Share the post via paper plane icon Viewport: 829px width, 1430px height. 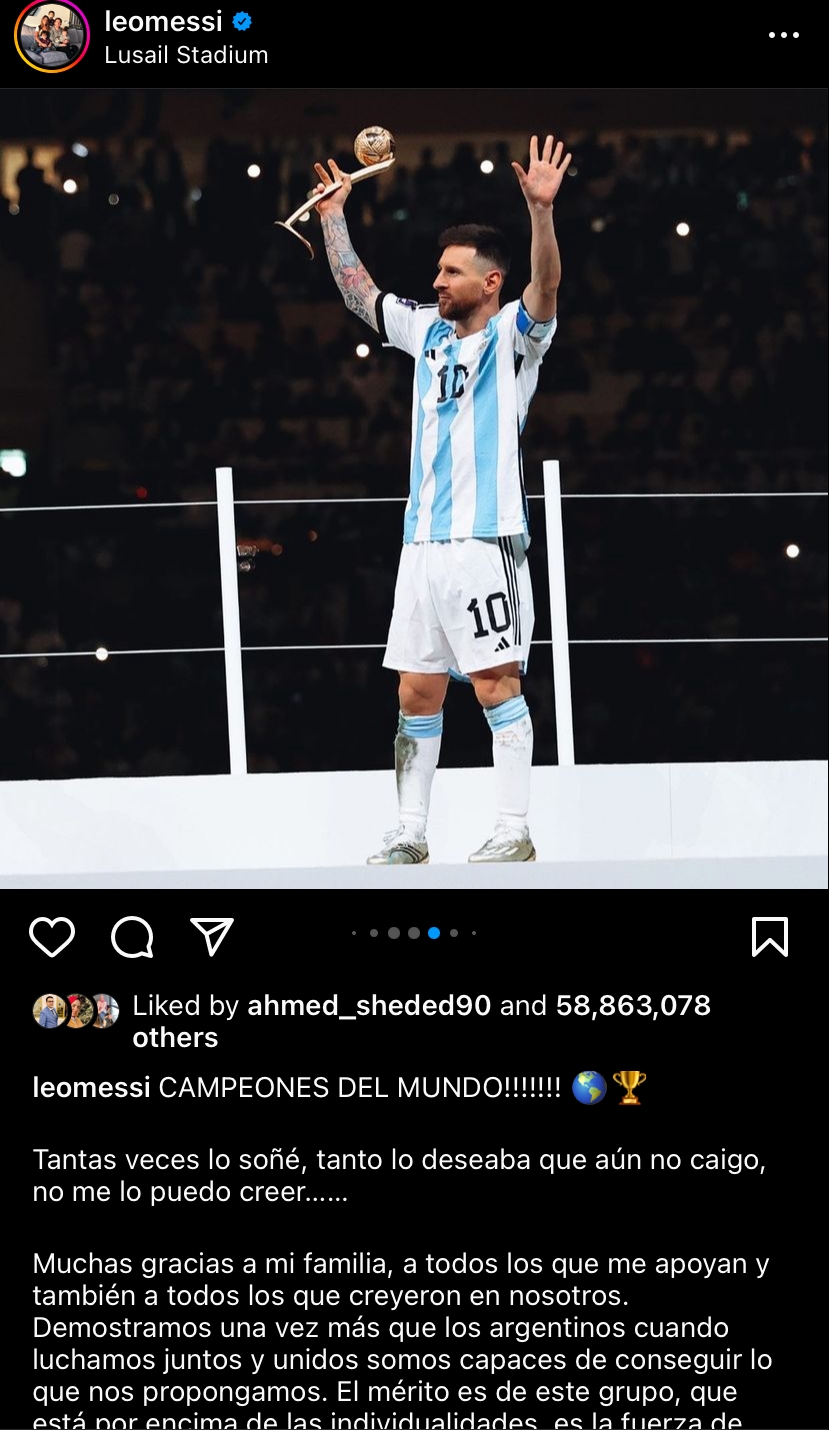coord(212,936)
